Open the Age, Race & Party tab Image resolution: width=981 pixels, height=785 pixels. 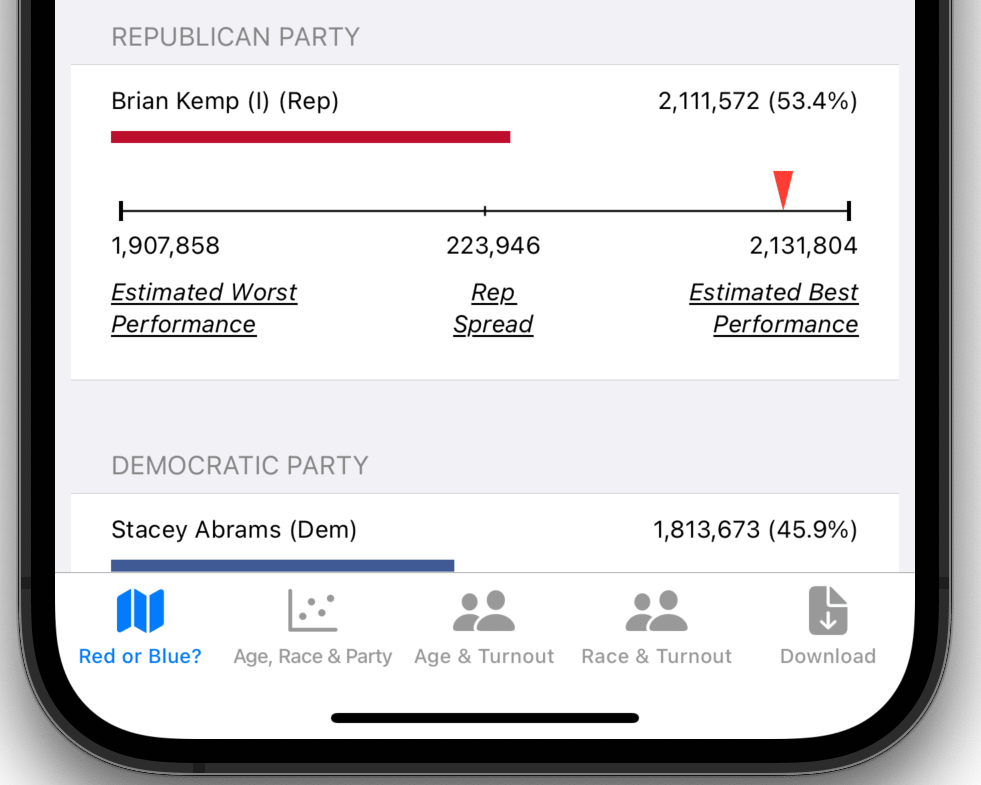point(312,626)
